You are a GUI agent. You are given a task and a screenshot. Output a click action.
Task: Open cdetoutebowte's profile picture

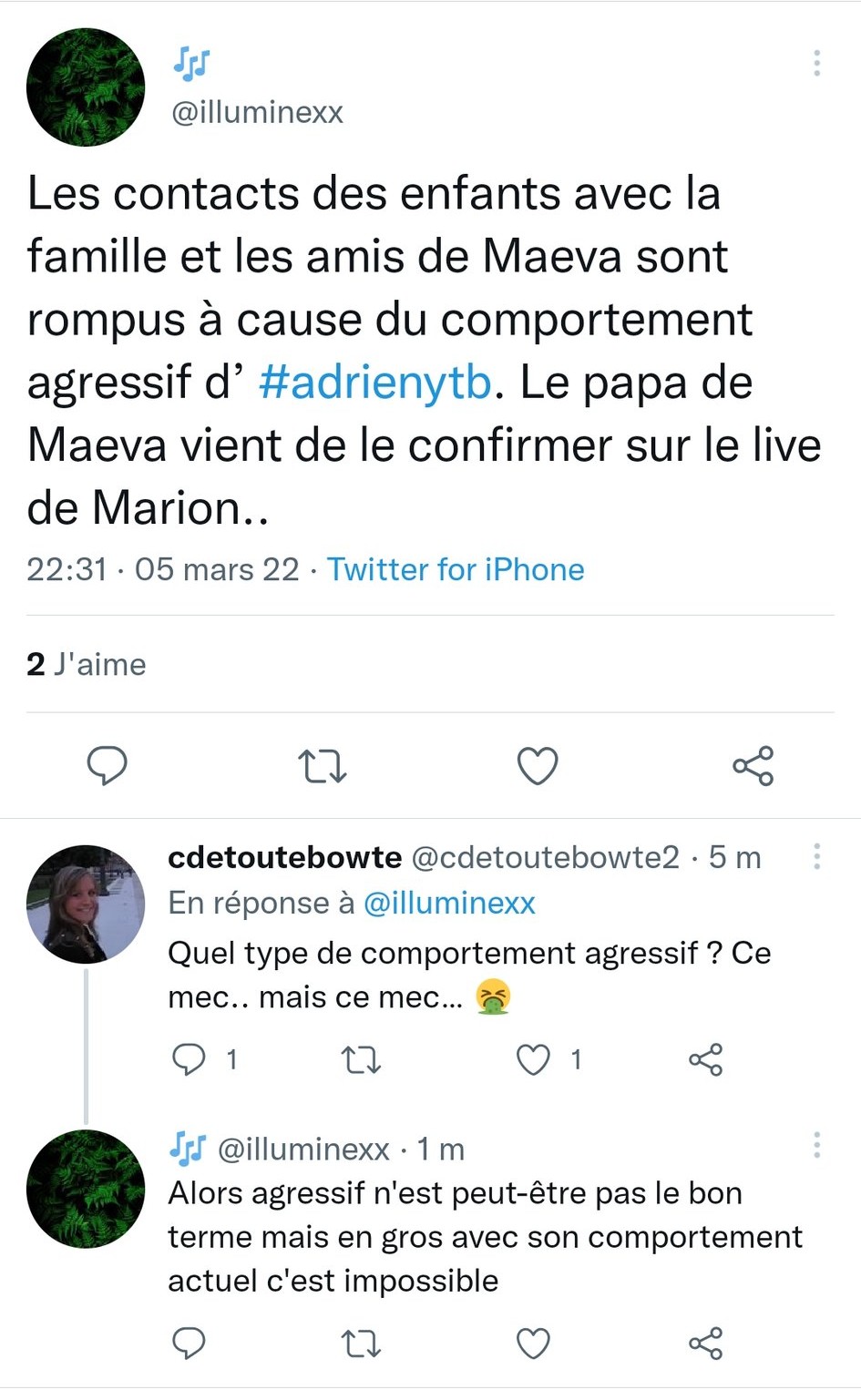(86, 904)
